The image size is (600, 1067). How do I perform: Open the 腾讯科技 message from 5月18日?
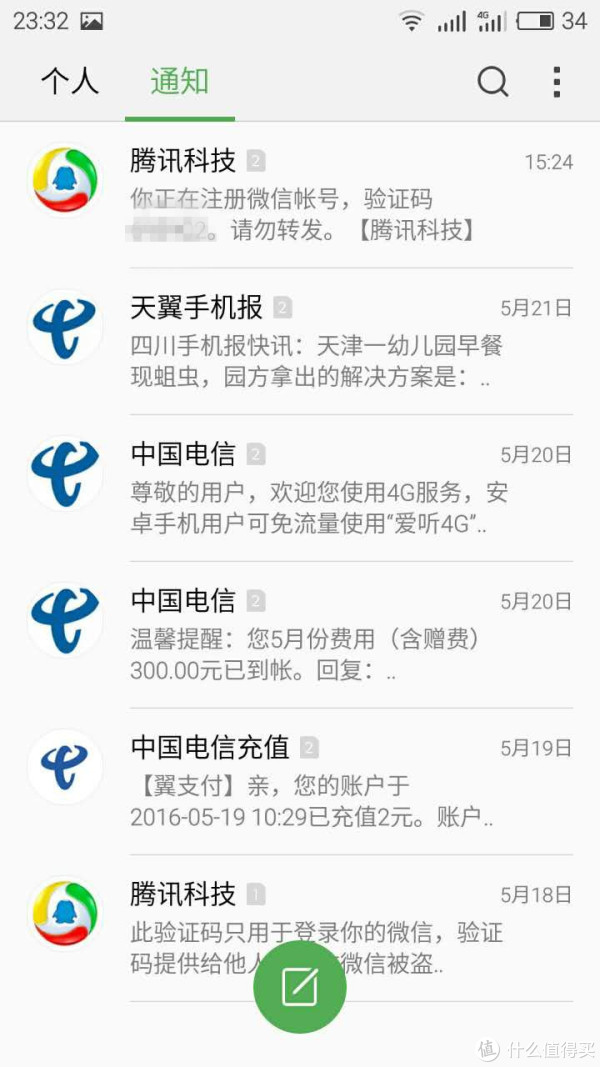300,928
